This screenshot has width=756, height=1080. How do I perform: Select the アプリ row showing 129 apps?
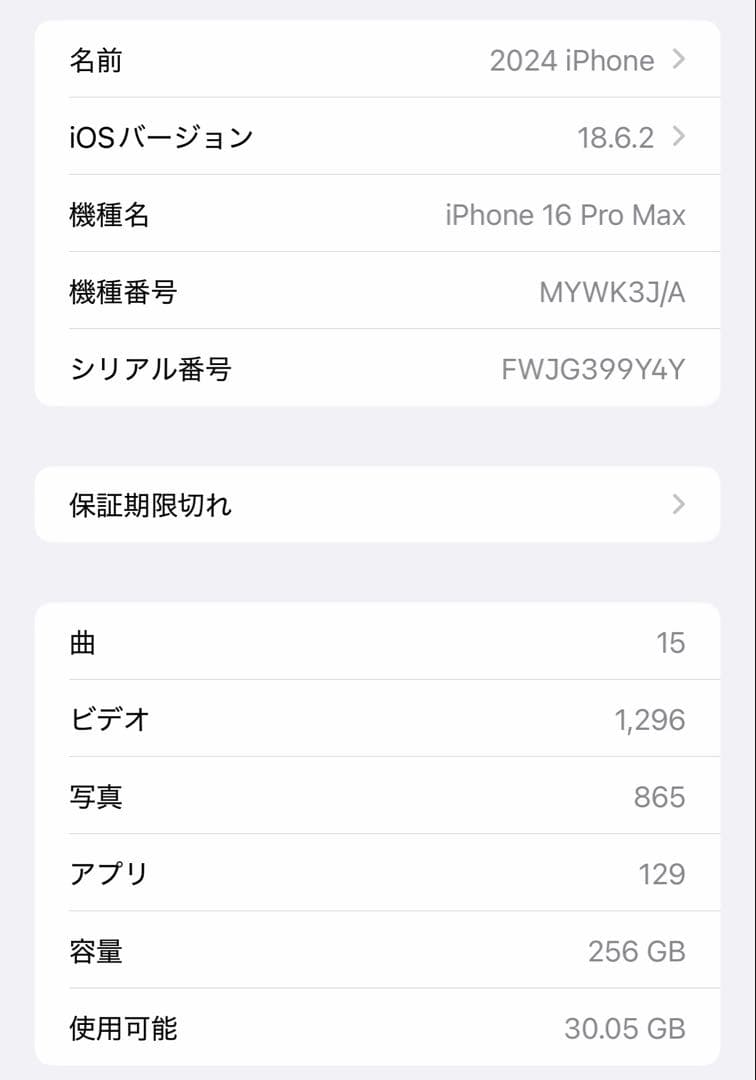(378, 873)
